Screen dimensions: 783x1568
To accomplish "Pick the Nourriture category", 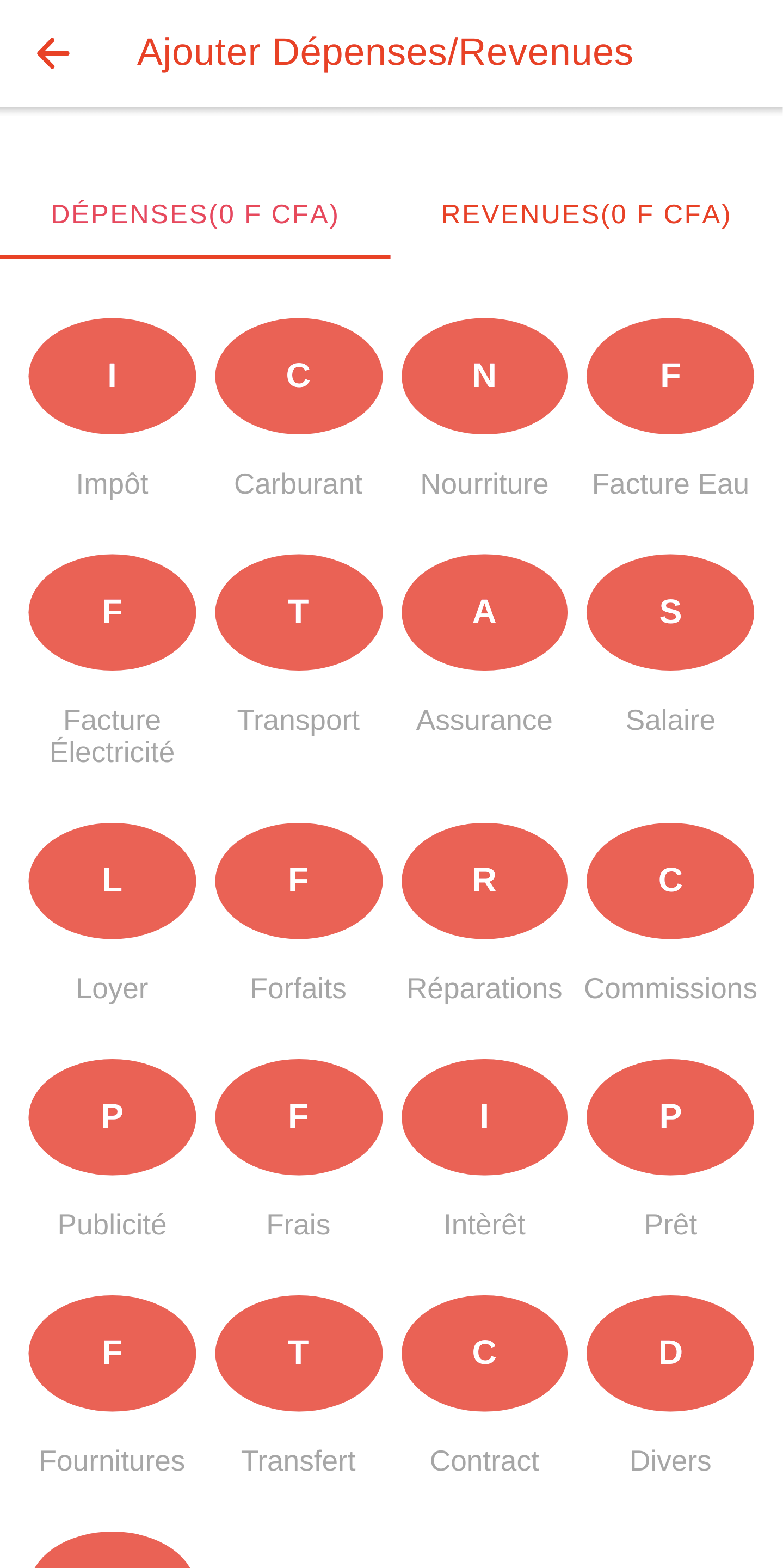I will coord(484,376).
